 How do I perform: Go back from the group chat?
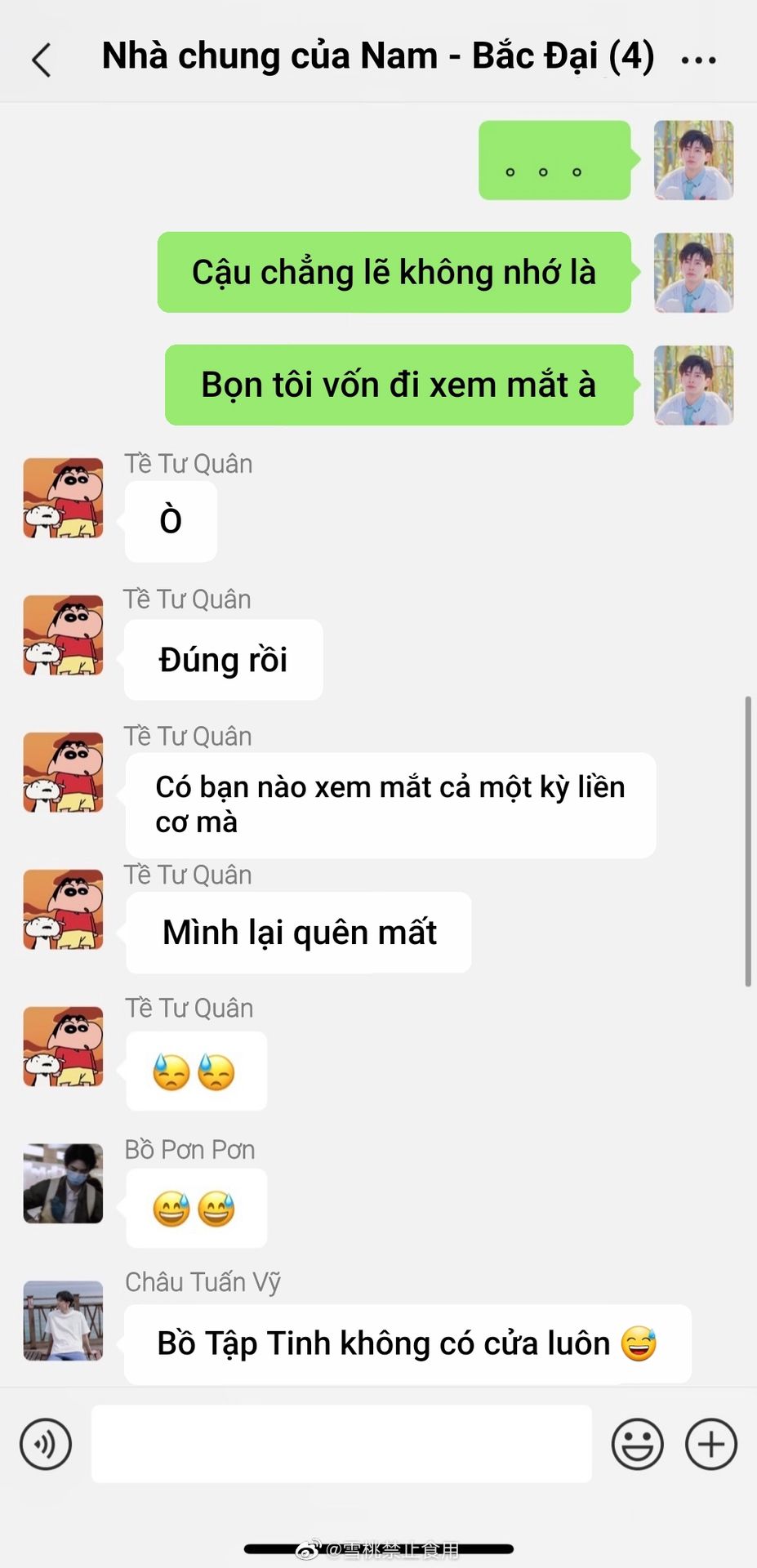point(41,60)
